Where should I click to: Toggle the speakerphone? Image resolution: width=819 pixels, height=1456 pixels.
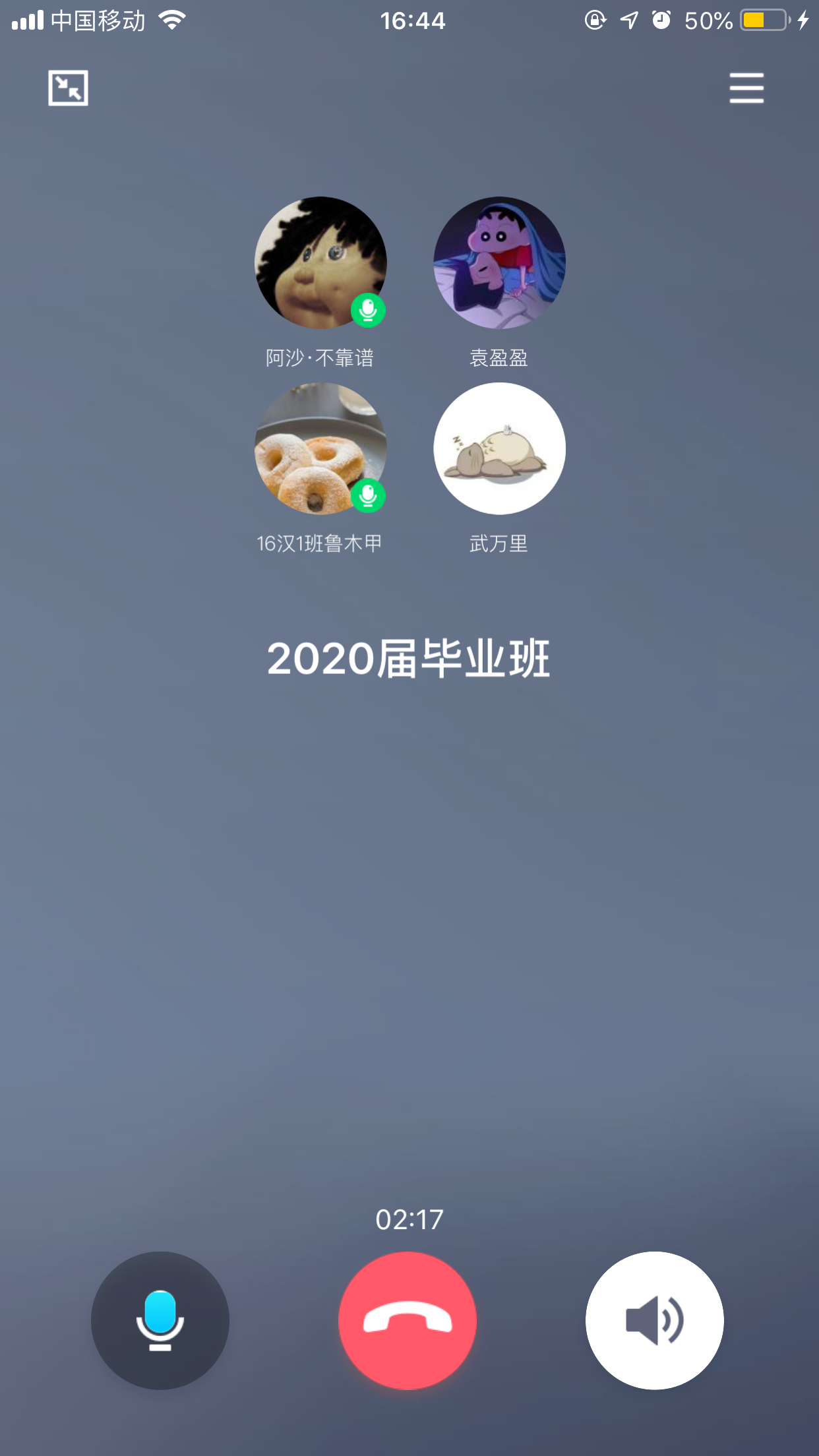pos(654,1320)
